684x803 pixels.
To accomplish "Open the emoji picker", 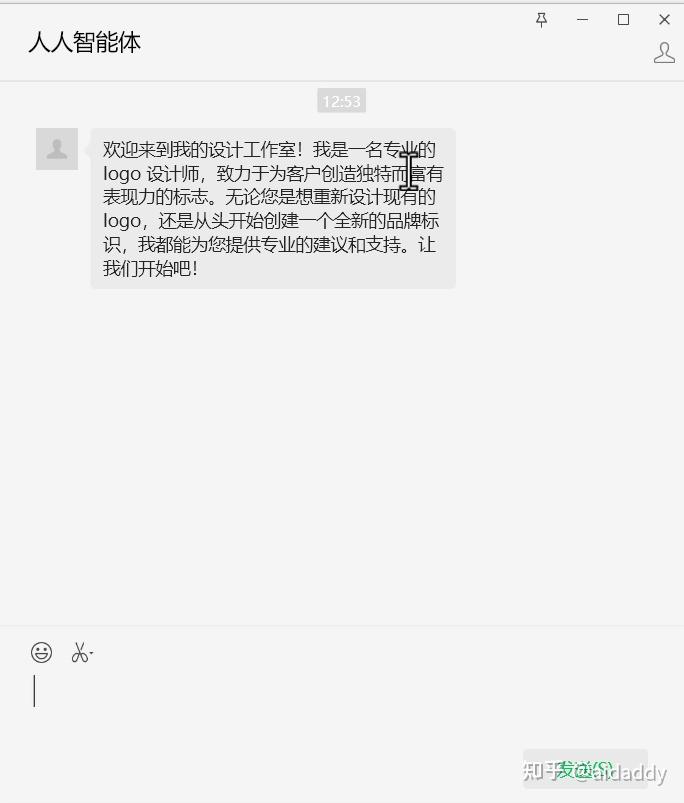I will click(x=41, y=653).
